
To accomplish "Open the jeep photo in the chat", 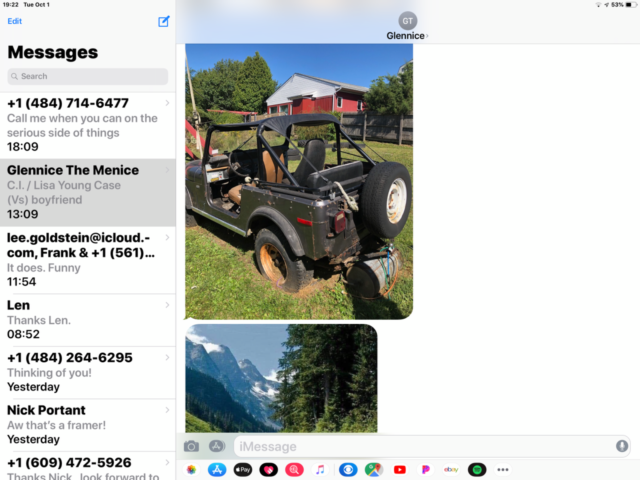I will pyautogui.click(x=299, y=182).
